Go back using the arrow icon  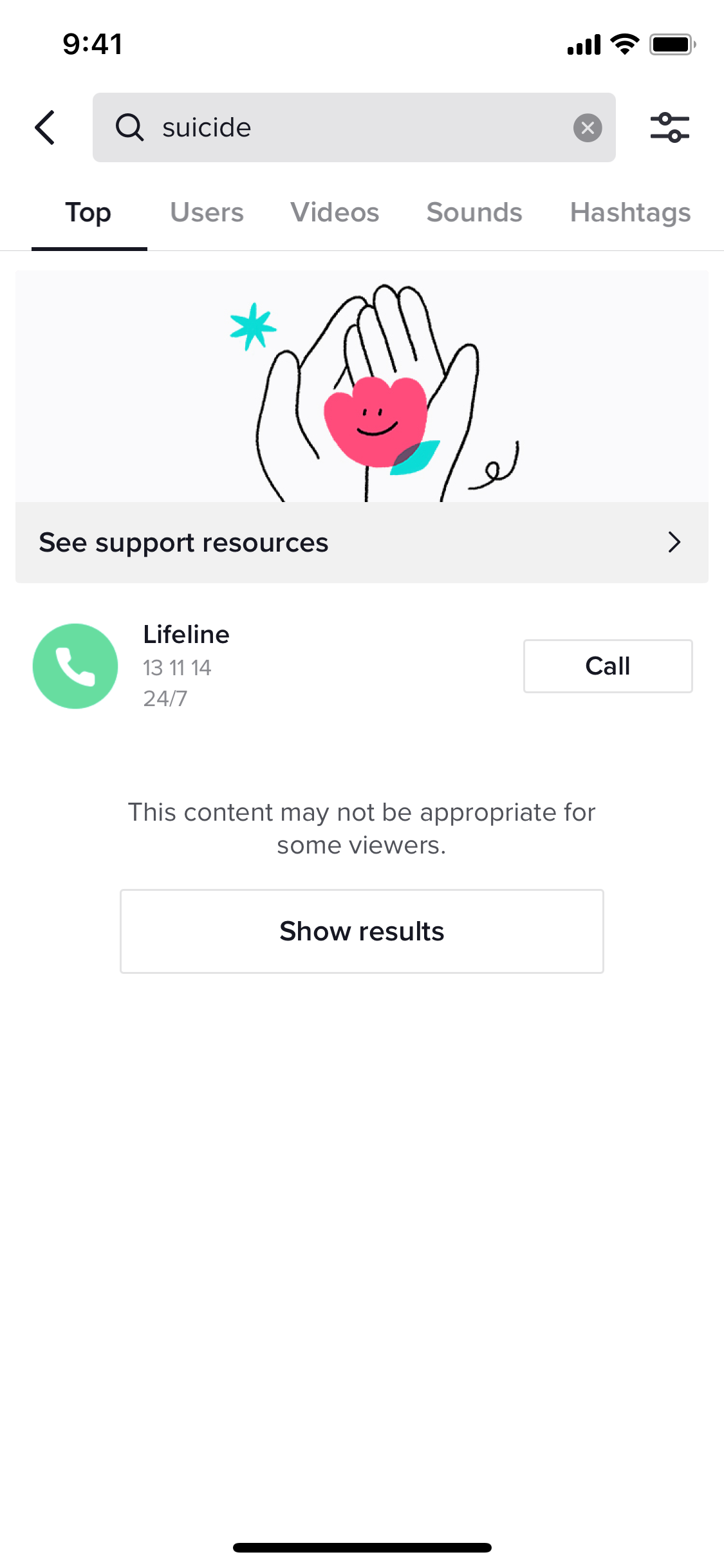[45, 127]
